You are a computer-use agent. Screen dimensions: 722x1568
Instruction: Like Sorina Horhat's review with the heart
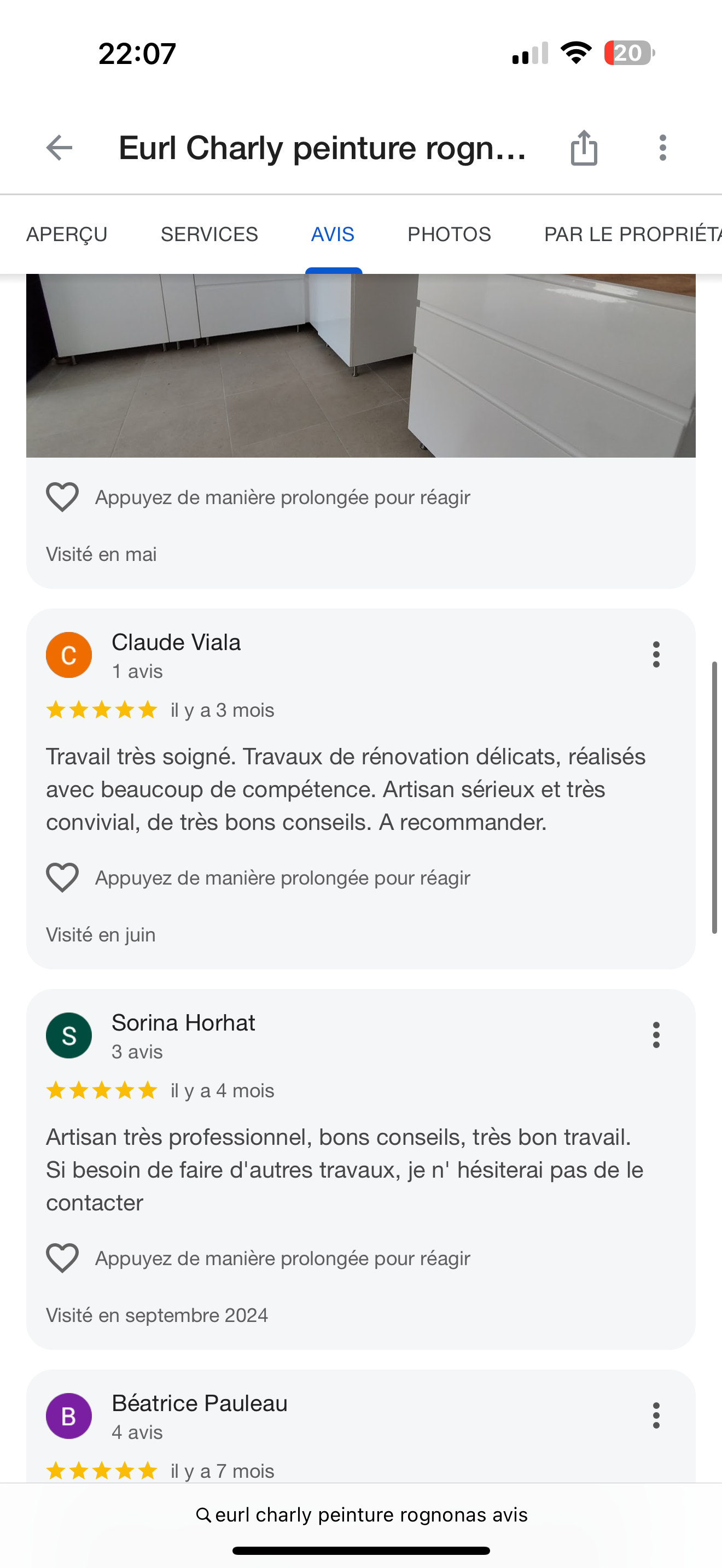(63, 1258)
